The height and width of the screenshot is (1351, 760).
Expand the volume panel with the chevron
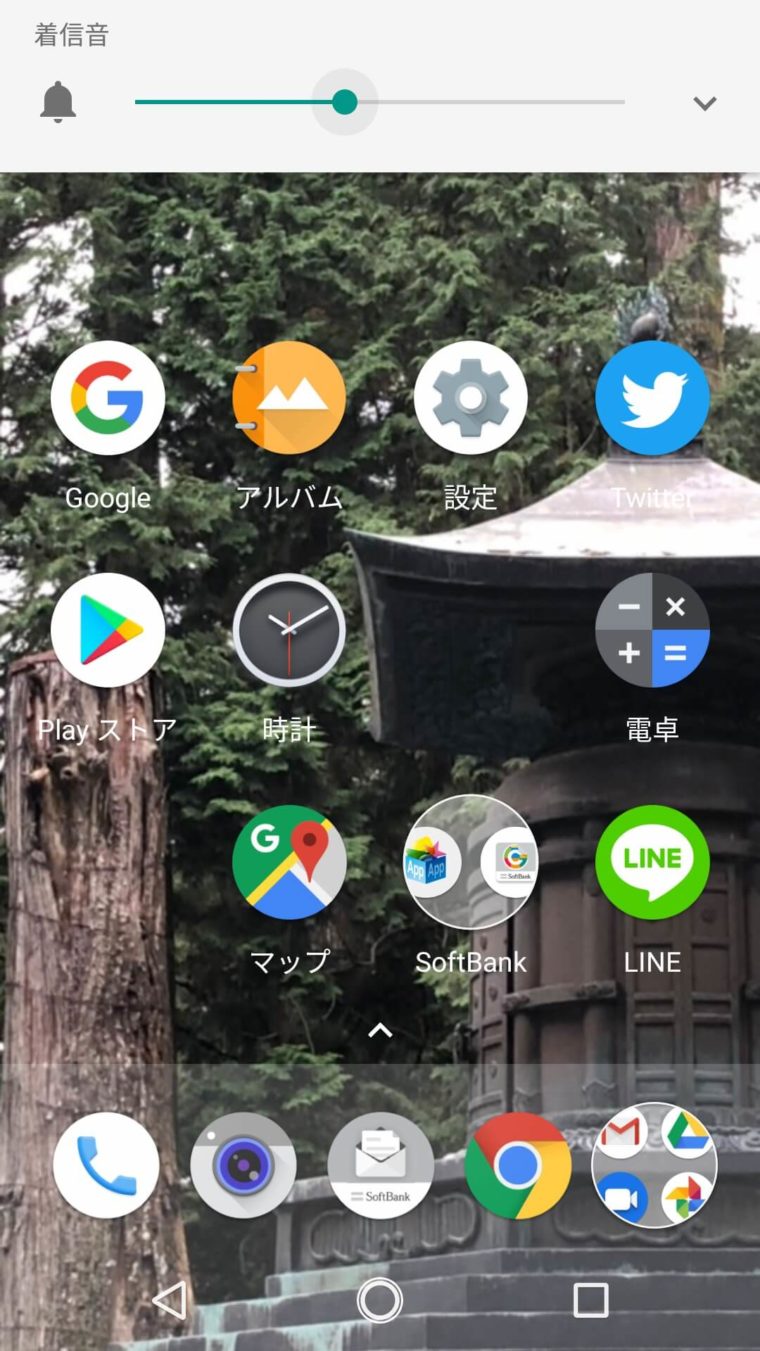[705, 103]
